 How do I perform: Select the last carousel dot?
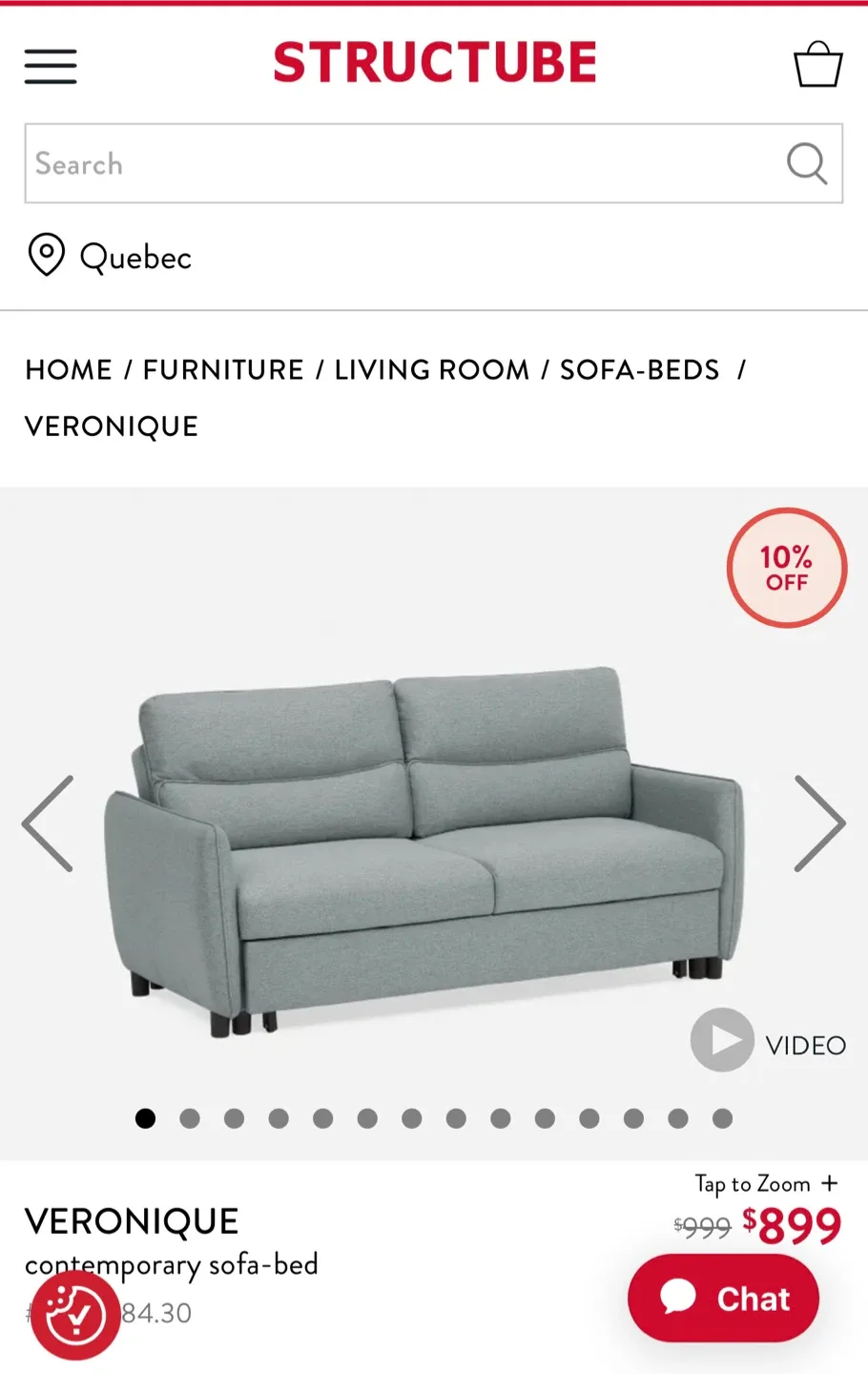722,1117
